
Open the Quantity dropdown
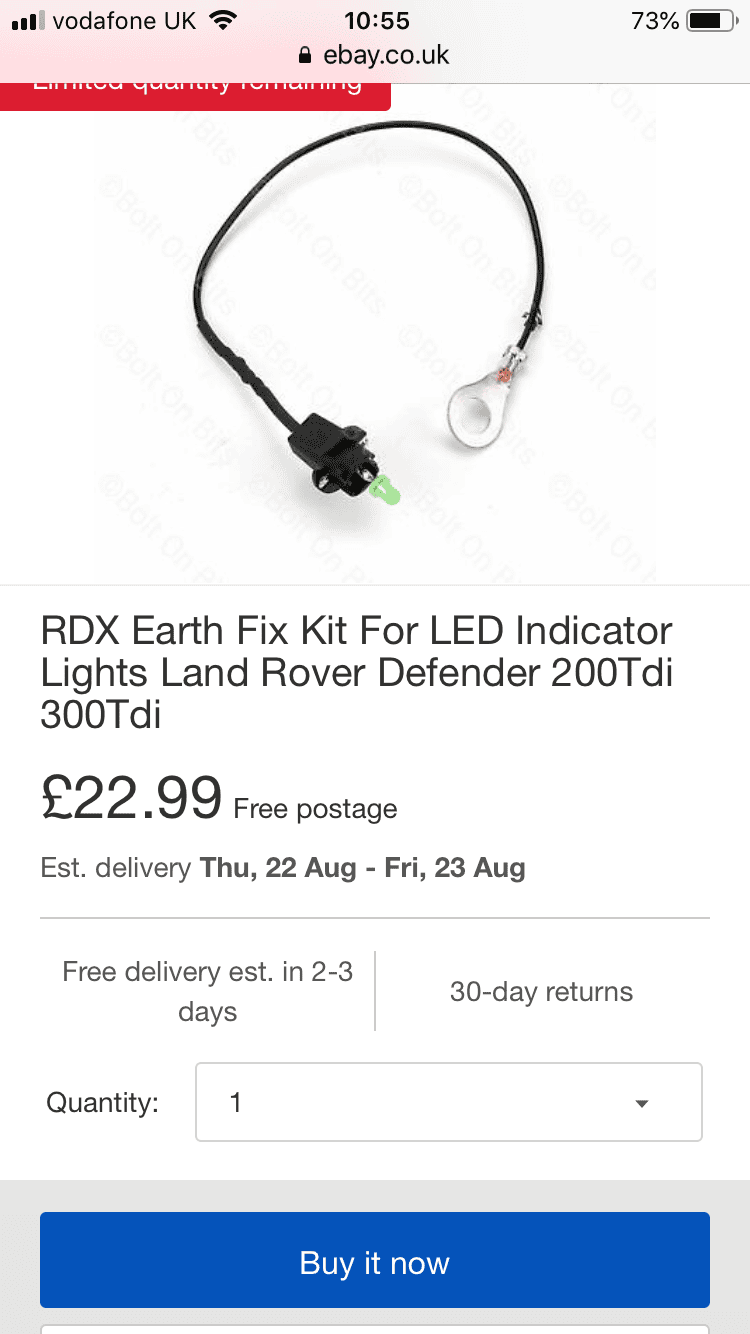pos(449,1102)
